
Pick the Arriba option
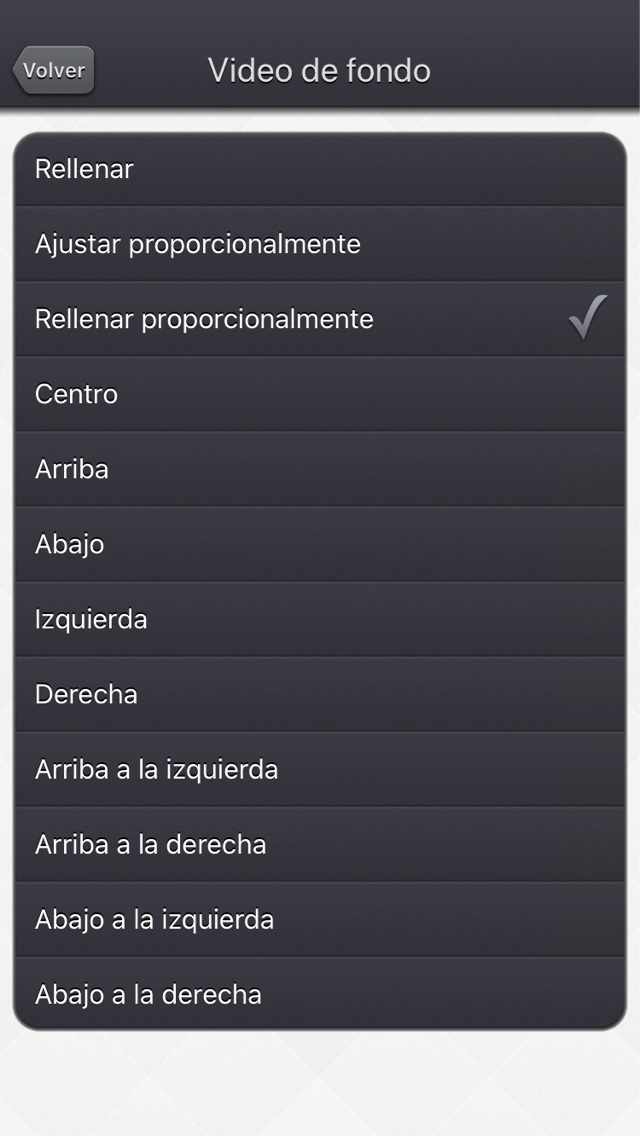[320, 469]
